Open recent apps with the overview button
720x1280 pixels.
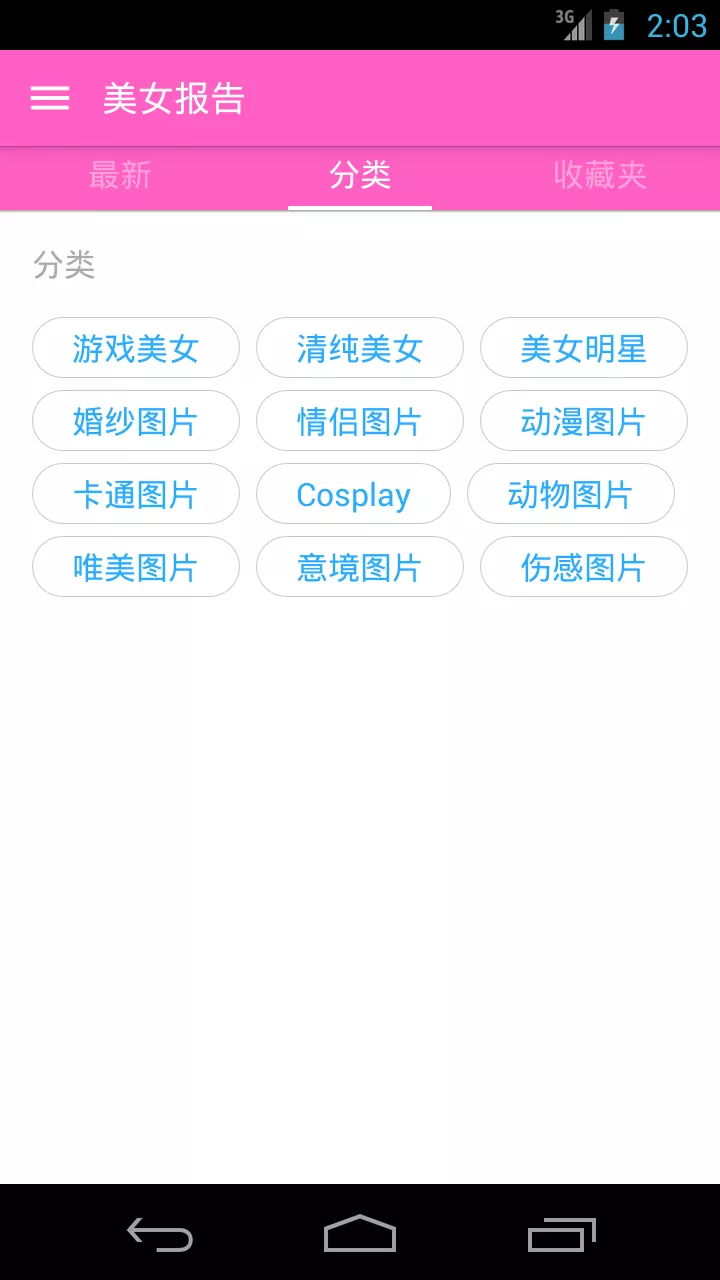[x=558, y=1235]
